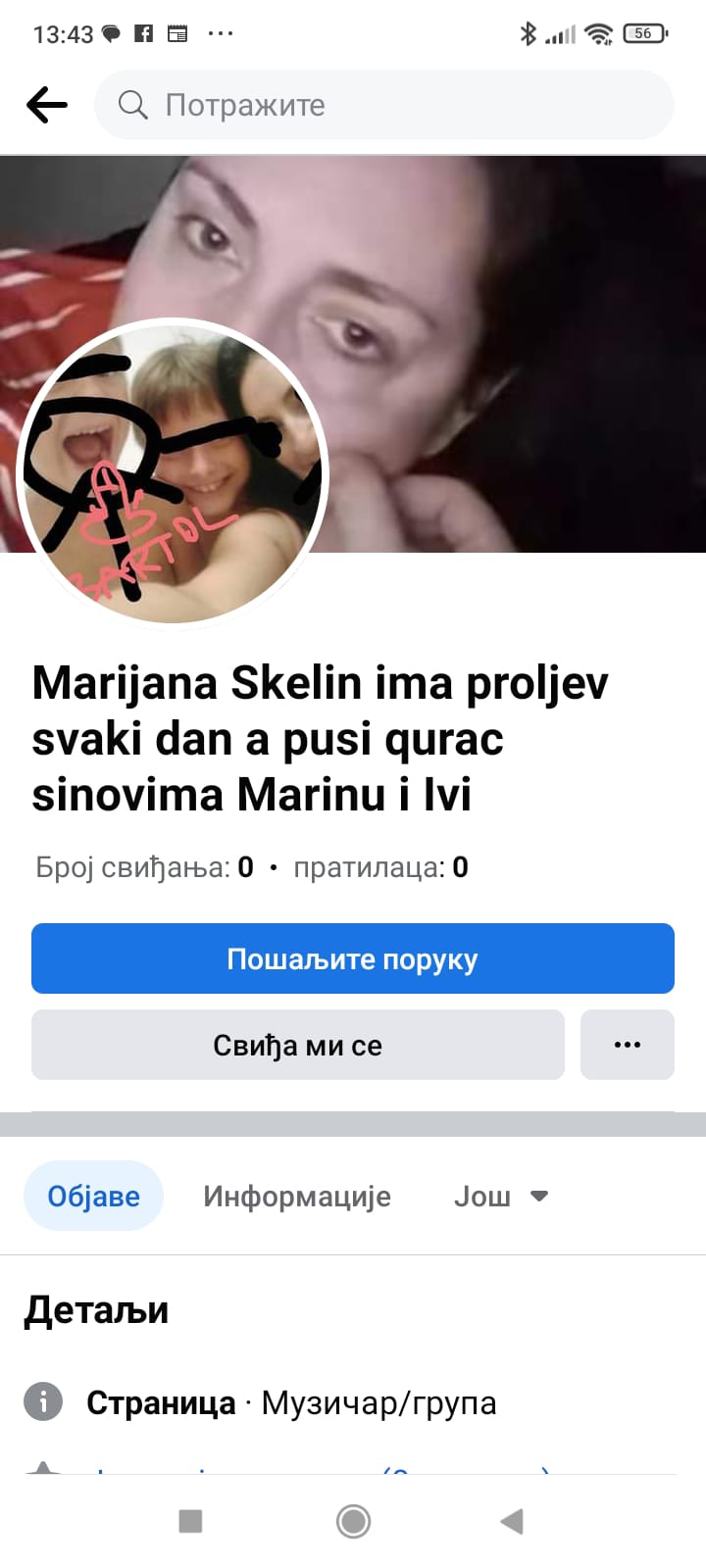
Task: Expand the Још dropdown
Action: pyautogui.click(x=500, y=1196)
